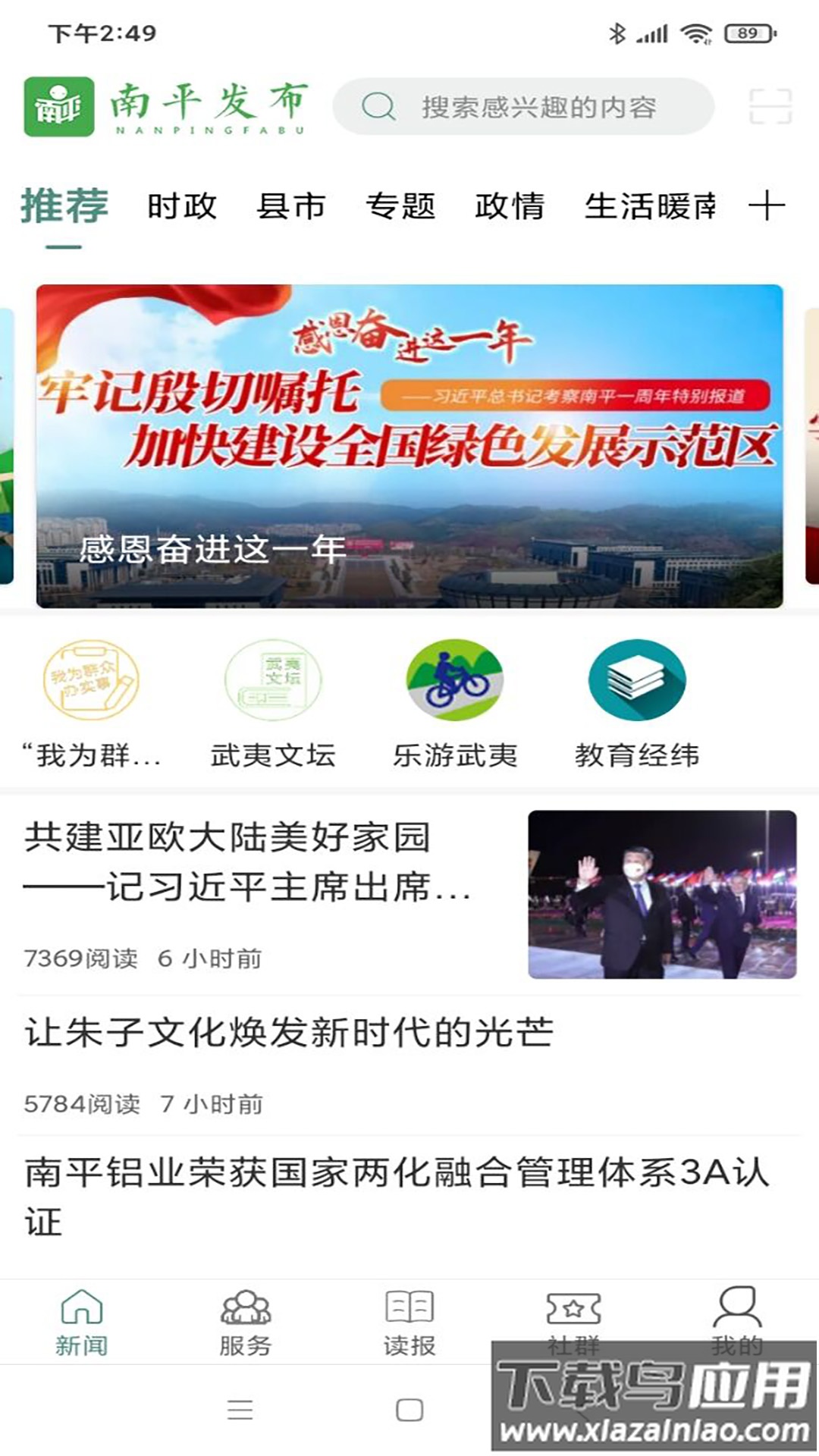The width and height of the screenshot is (819, 1456).
Task: Open the scan icon beside search
Action: (x=770, y=107)
